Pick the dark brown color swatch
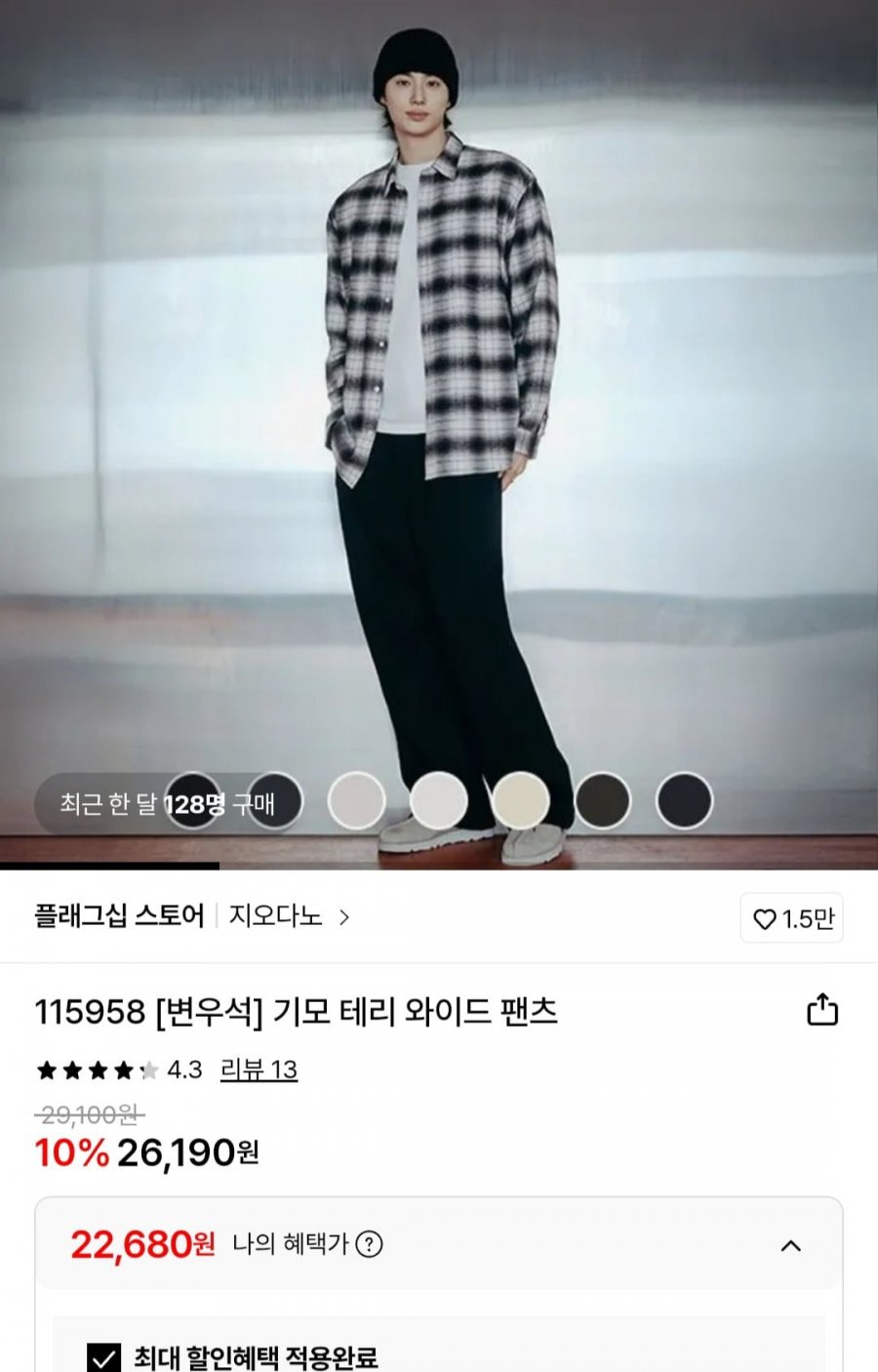878x1372 pixels. click(x=603, y=801)
